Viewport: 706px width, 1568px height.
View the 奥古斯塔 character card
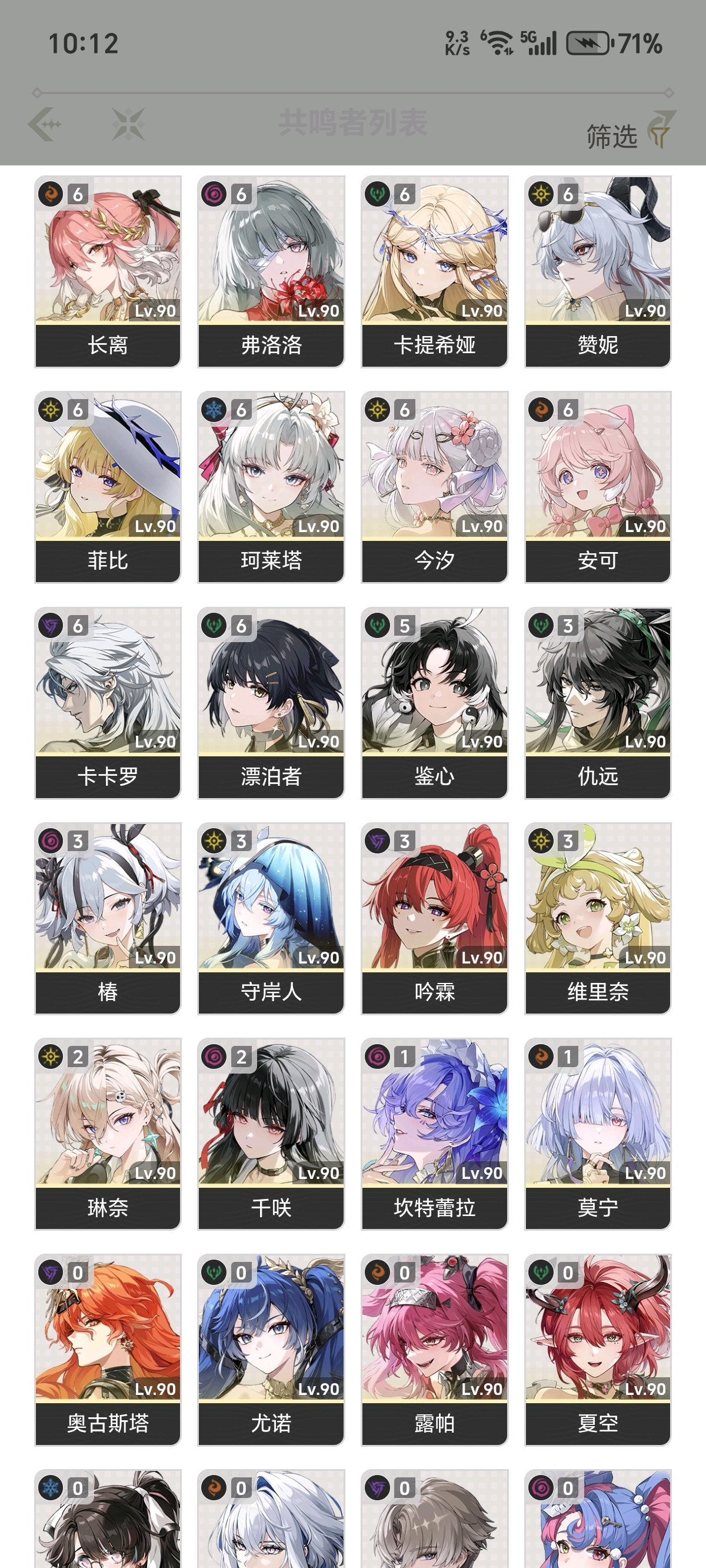108,1350
